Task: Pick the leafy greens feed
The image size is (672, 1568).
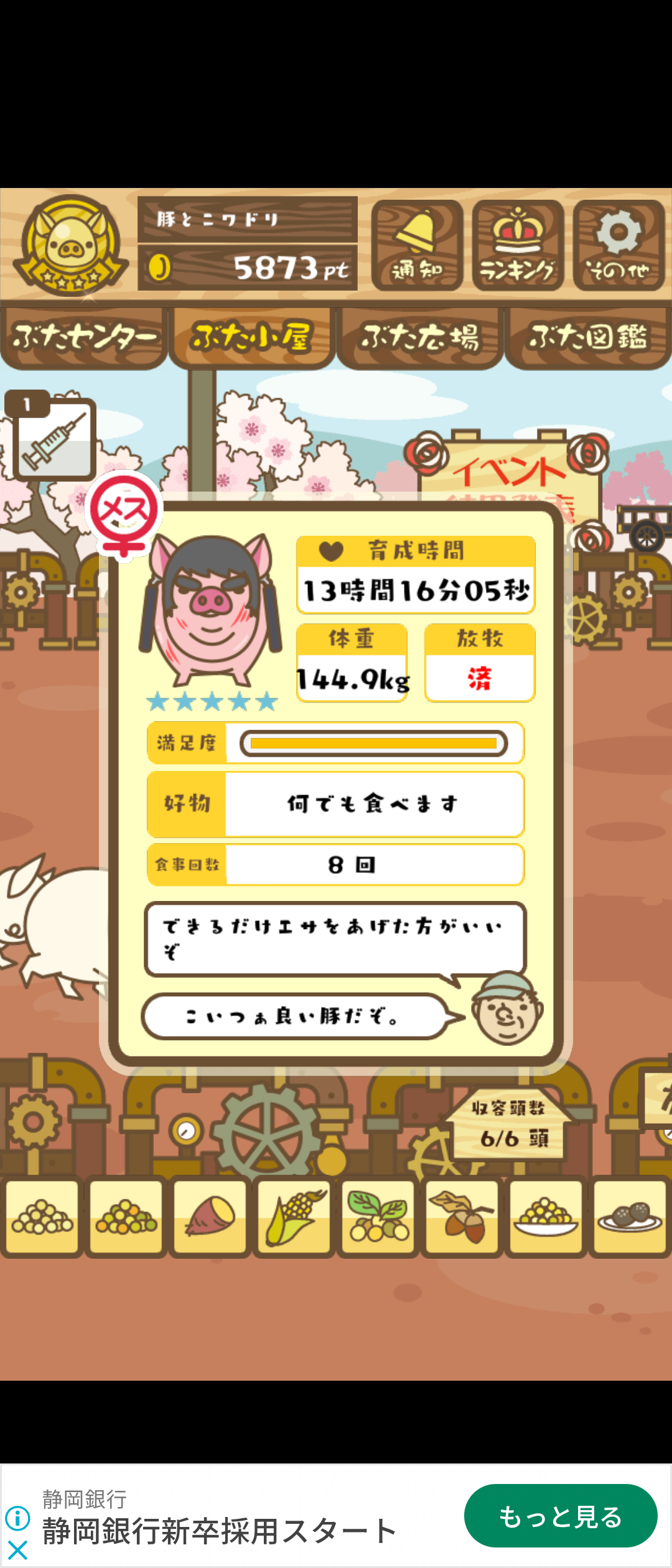Action: pos(378,1216)
